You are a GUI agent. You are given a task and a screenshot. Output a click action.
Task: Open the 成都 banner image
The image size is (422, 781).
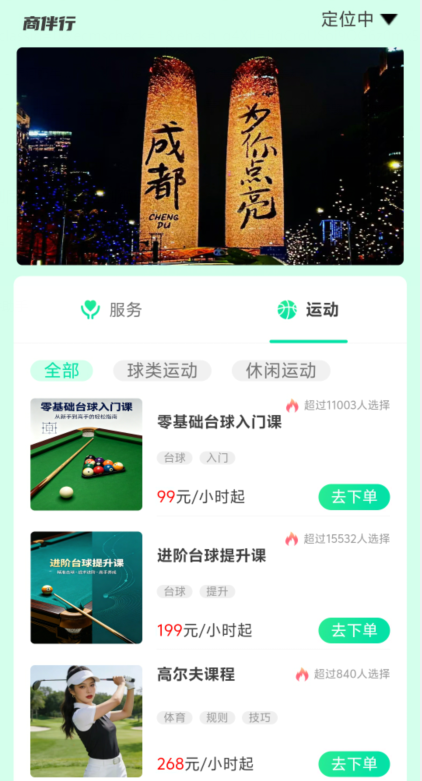tap(210, 156)
